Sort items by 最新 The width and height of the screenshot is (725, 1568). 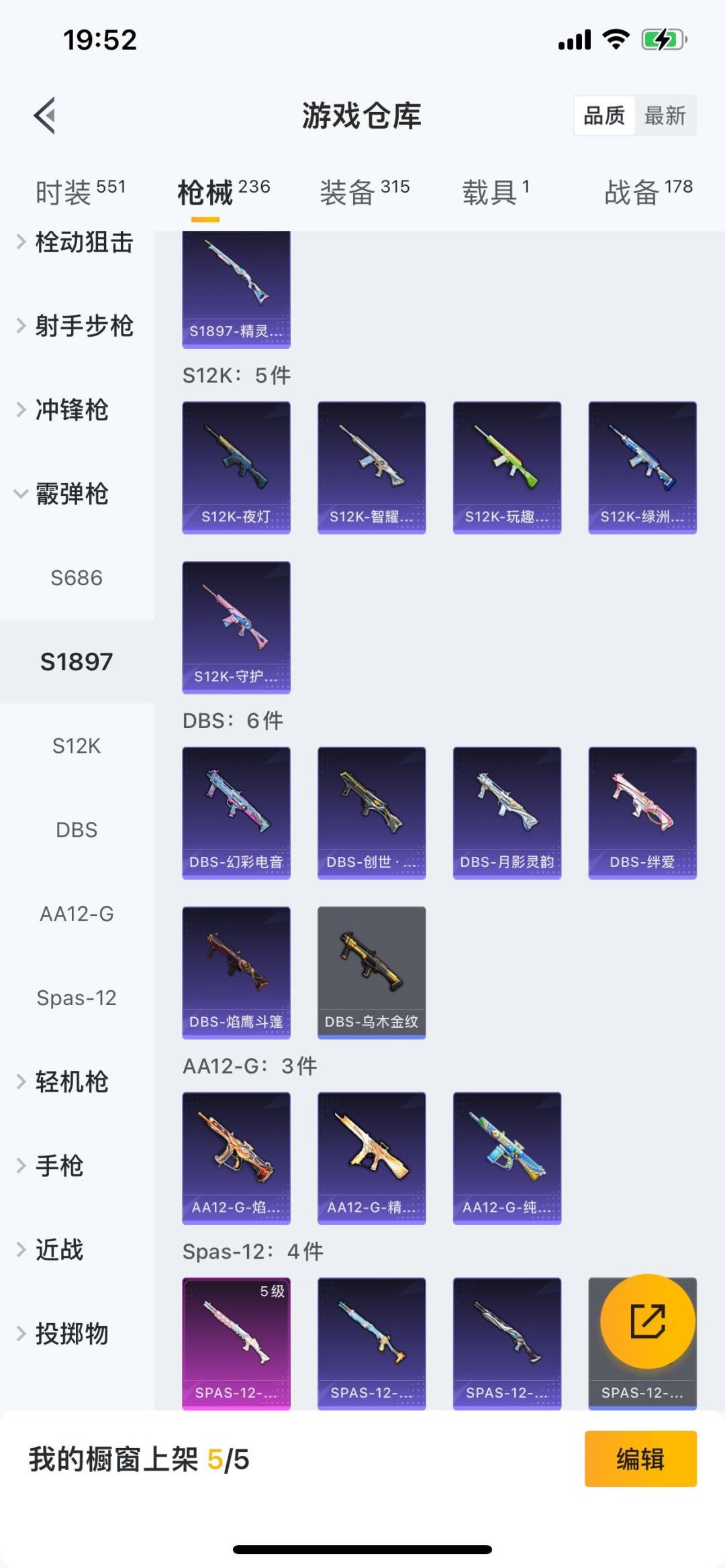665,116
